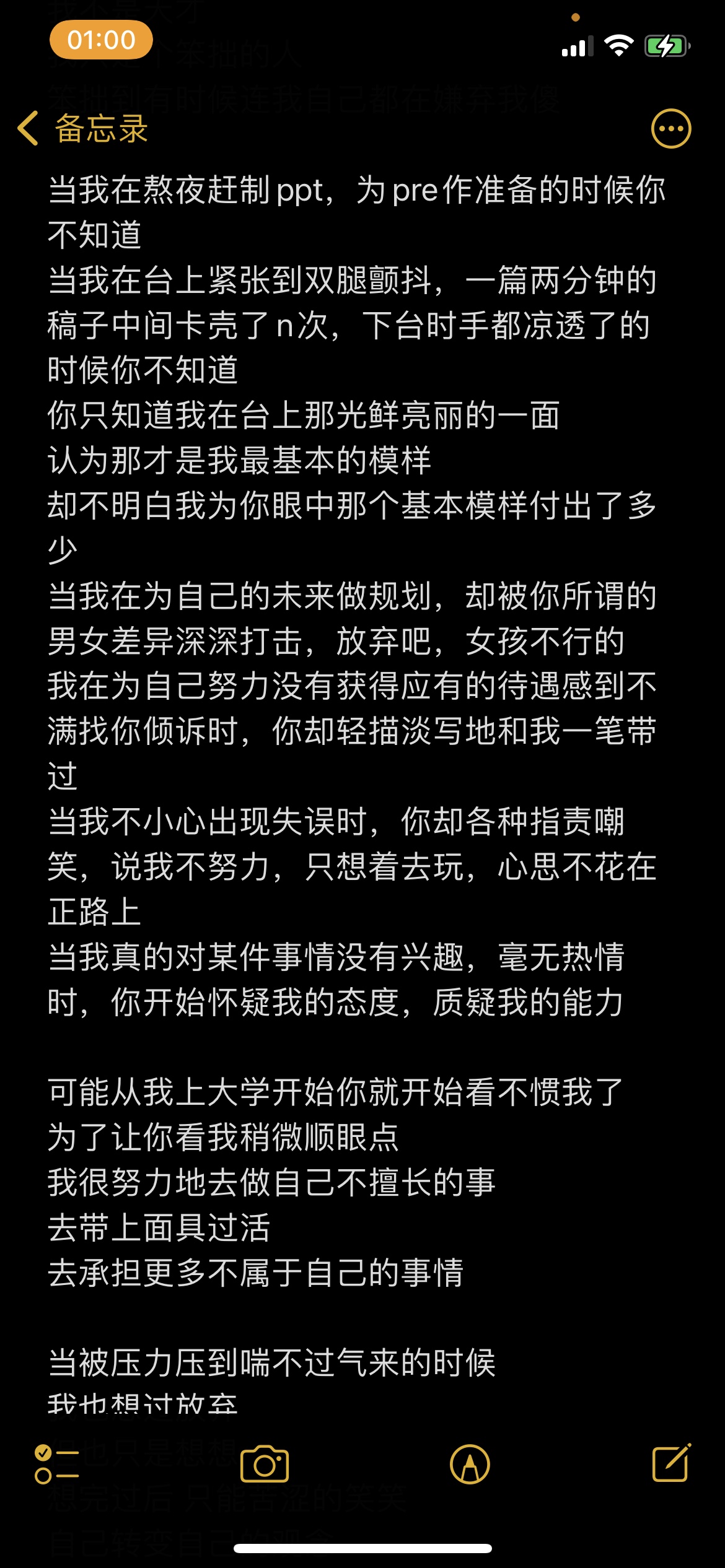Open the more options ellipsis menu

pyautogui.click(x=670, y=129)
